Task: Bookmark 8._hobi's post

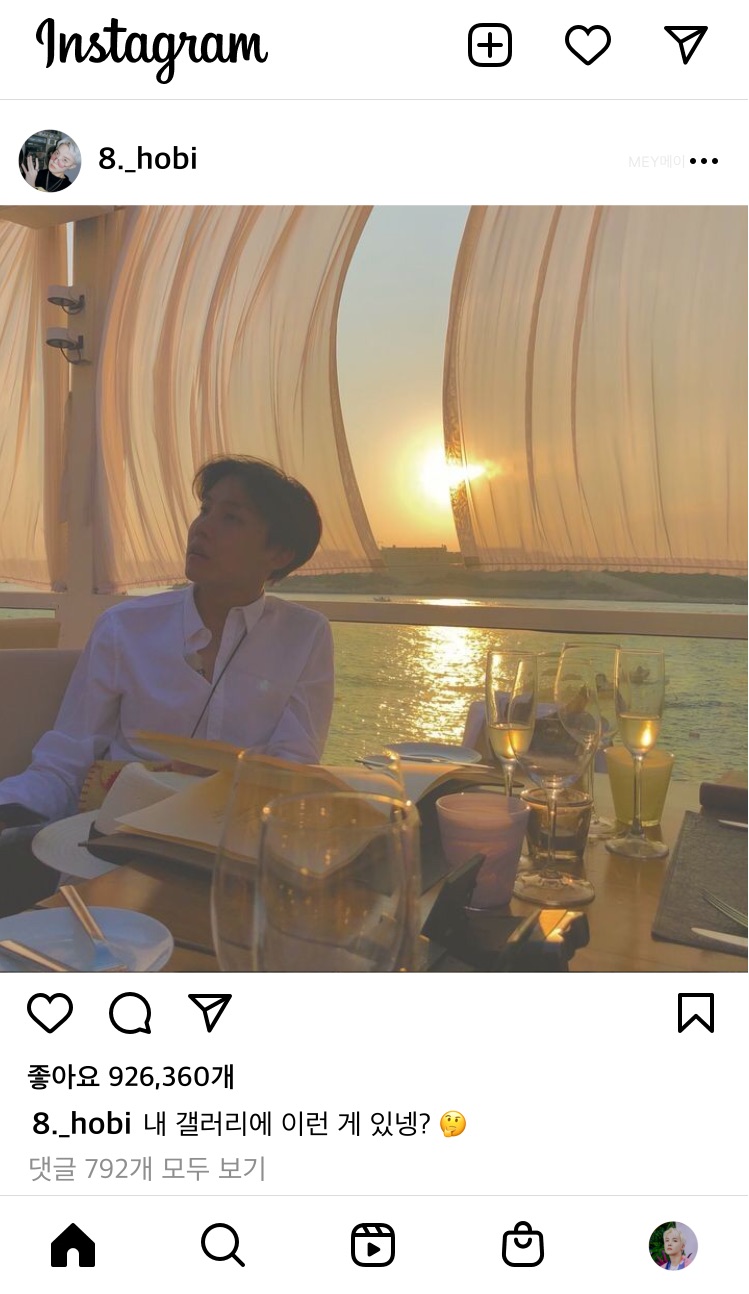Action: coord(696,1012)
